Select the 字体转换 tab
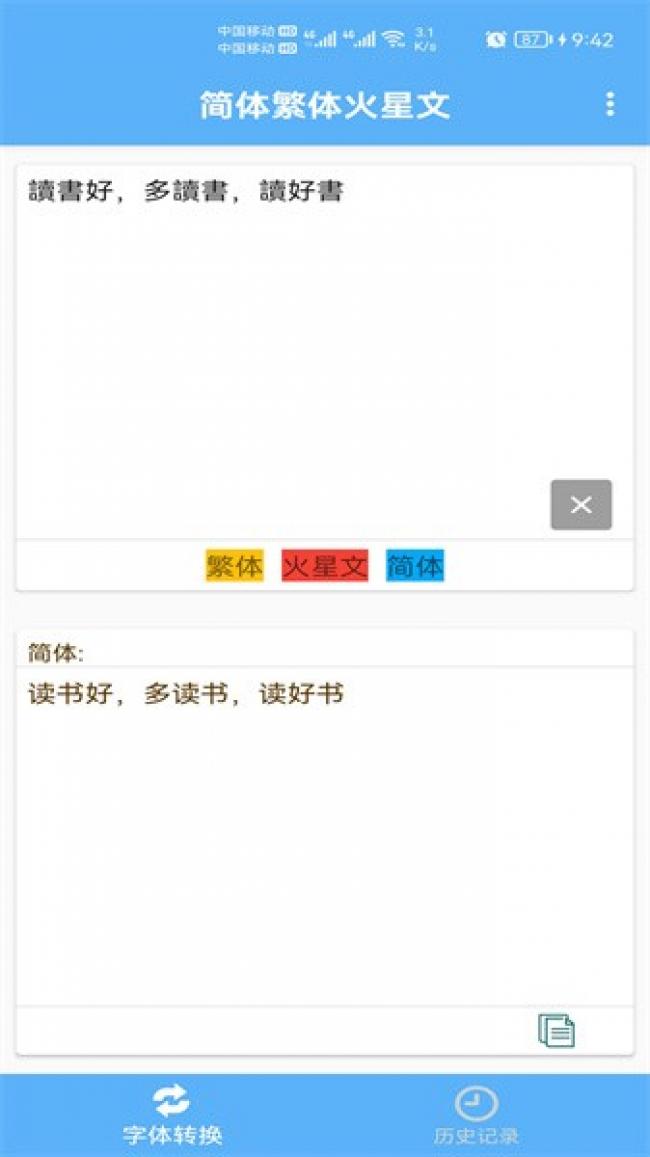 tap(172, 1115)
